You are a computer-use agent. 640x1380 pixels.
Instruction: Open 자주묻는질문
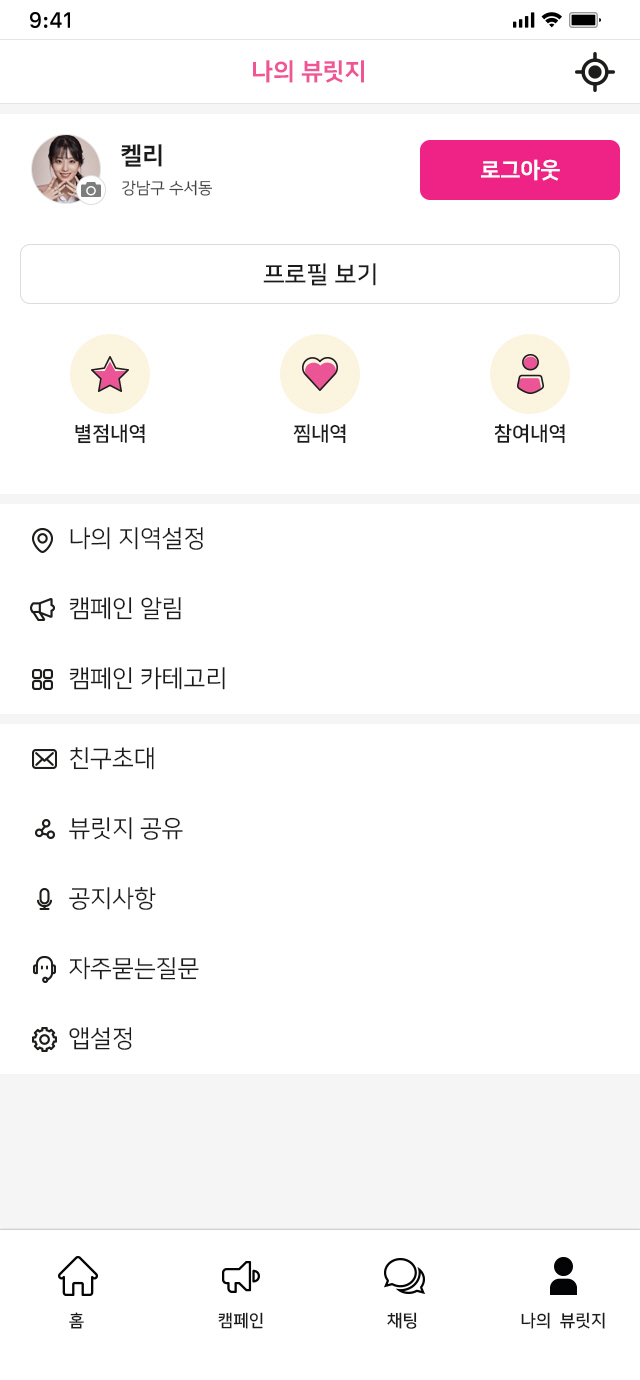(320, 969)
